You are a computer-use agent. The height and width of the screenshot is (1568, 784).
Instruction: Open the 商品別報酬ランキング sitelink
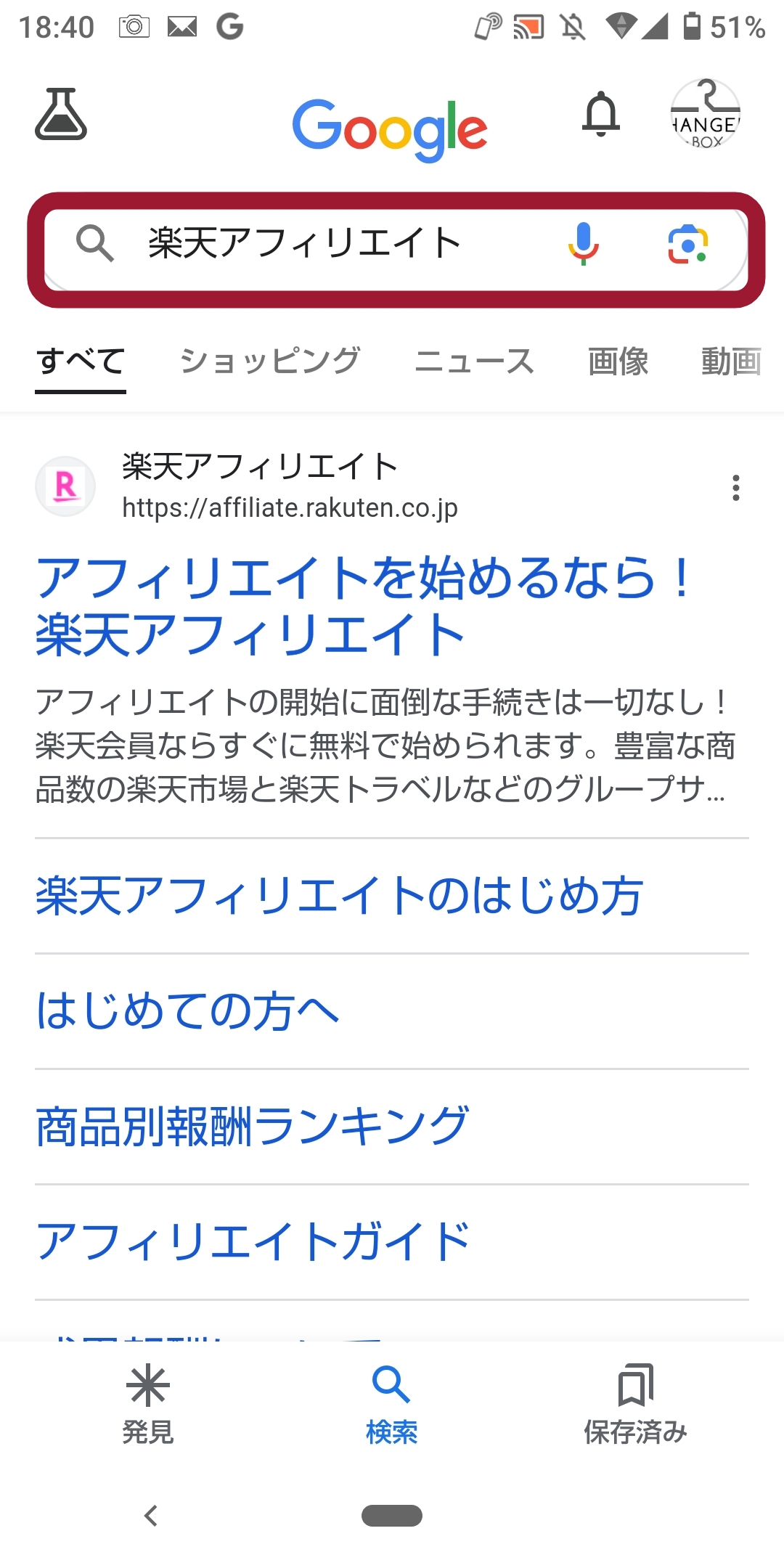point(253,1126)
